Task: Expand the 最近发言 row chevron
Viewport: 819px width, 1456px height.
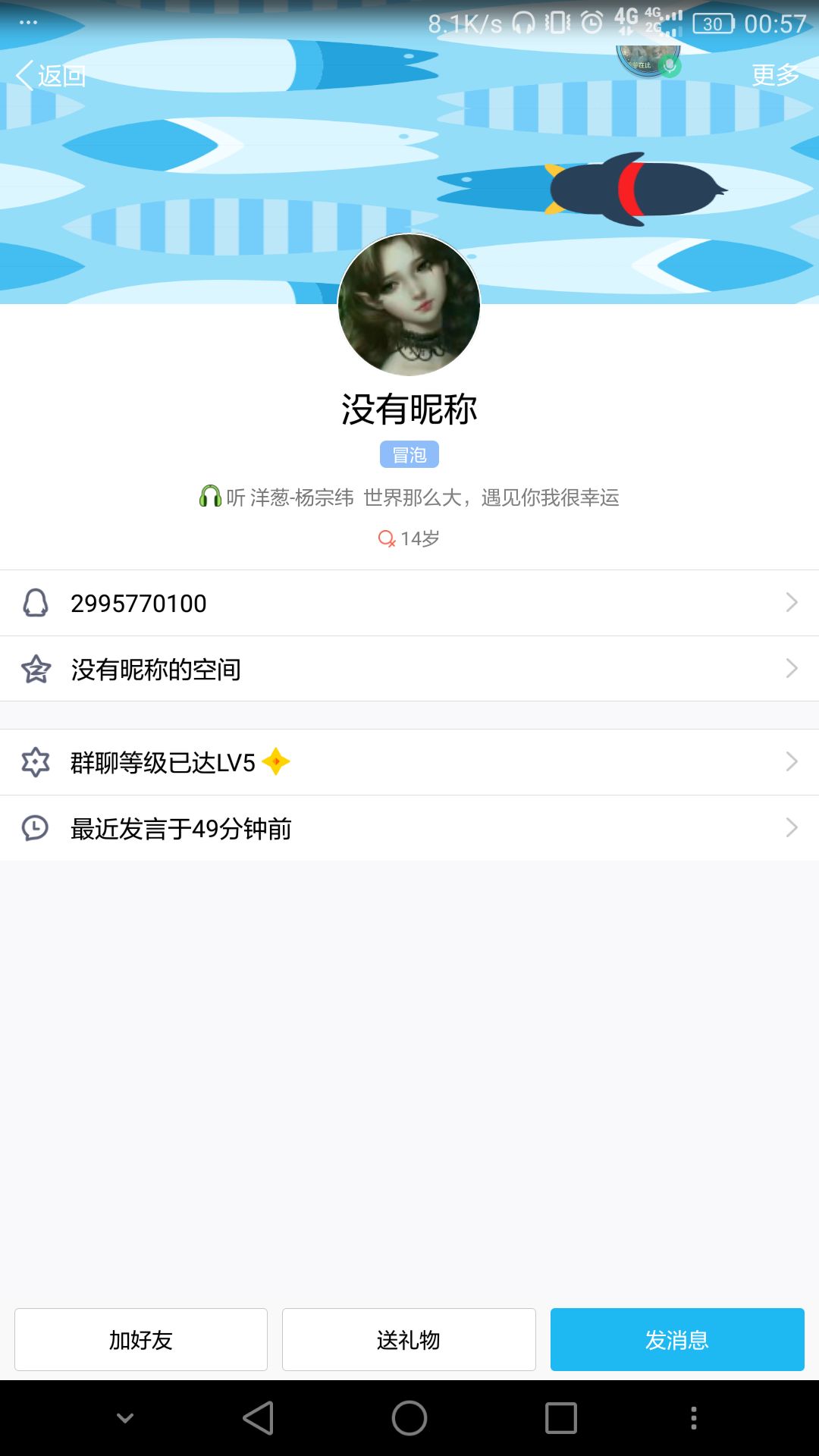Action: tap(791, 828)
